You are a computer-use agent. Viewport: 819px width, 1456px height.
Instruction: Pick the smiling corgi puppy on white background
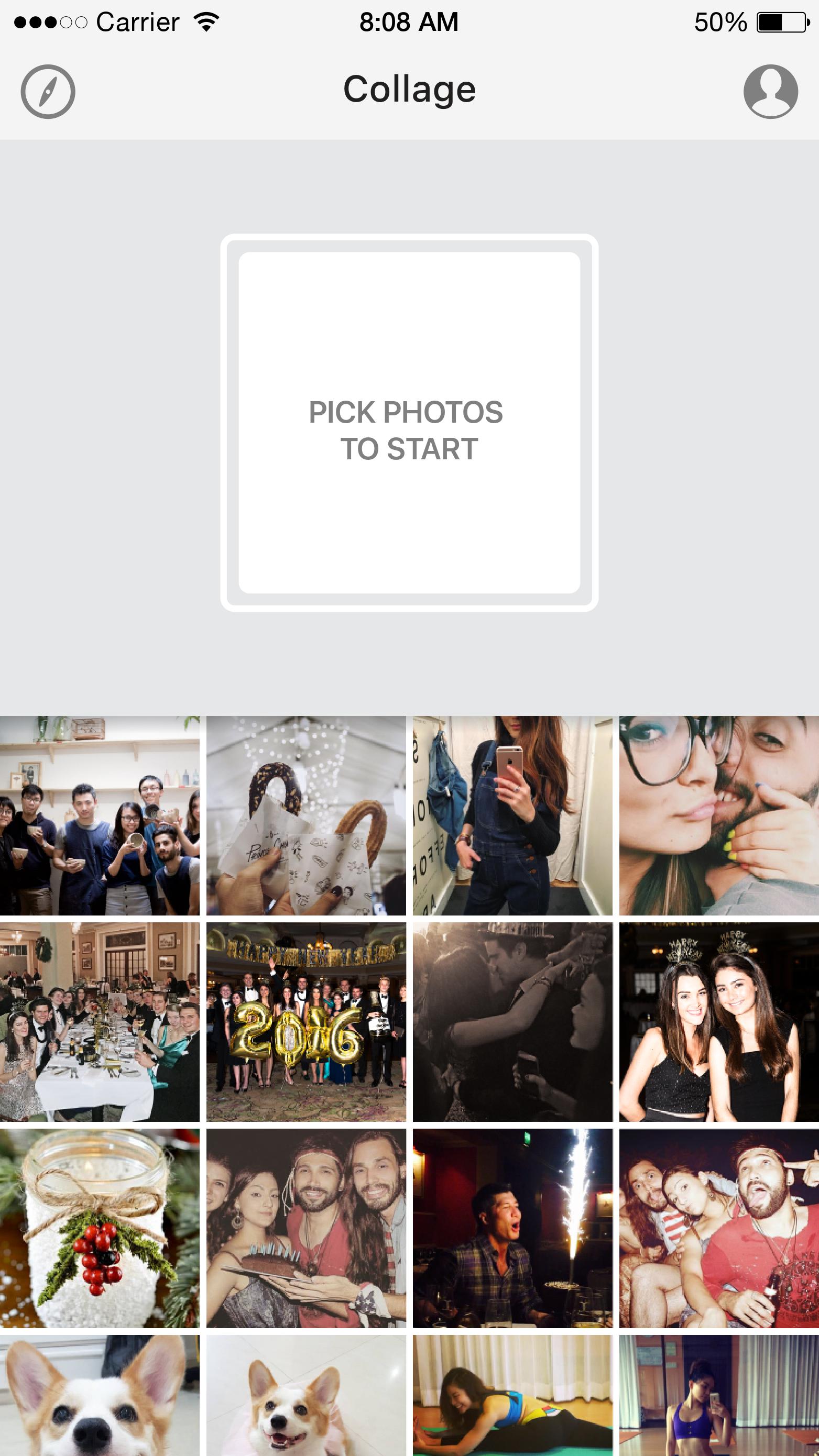(306, 1396)
